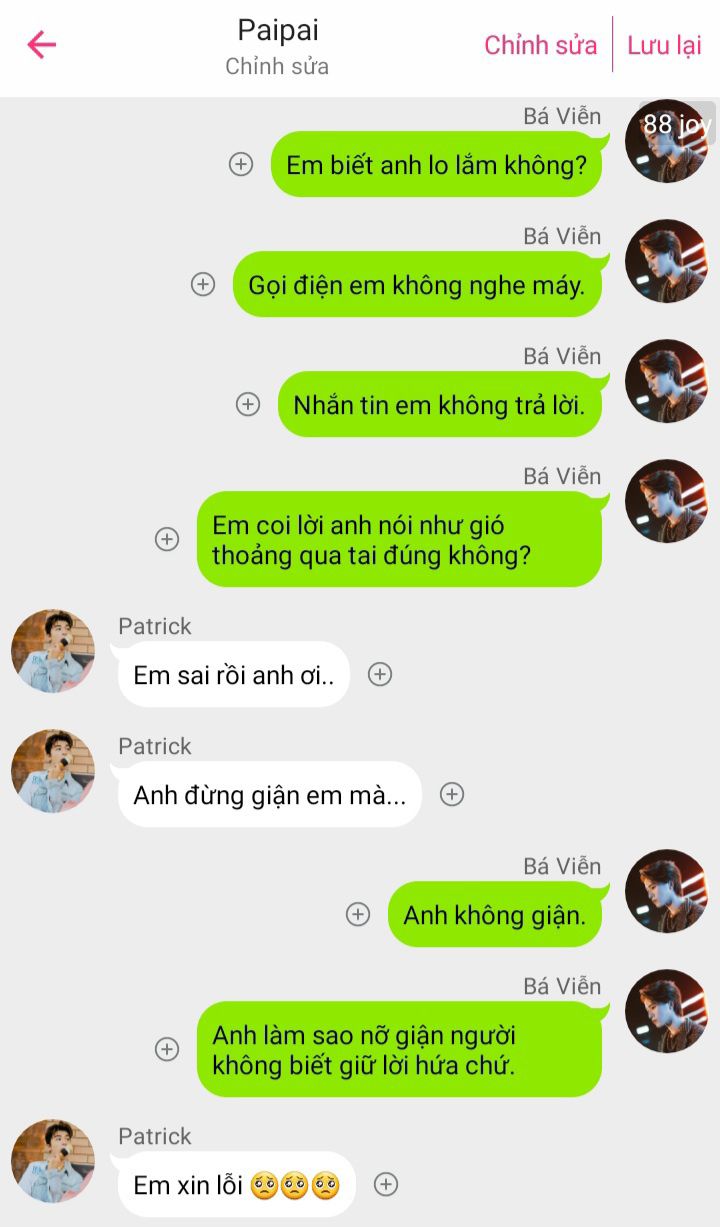
Task: Save the chat with Lưu lại
Action: pyautogui.click(x=664, y=45)
